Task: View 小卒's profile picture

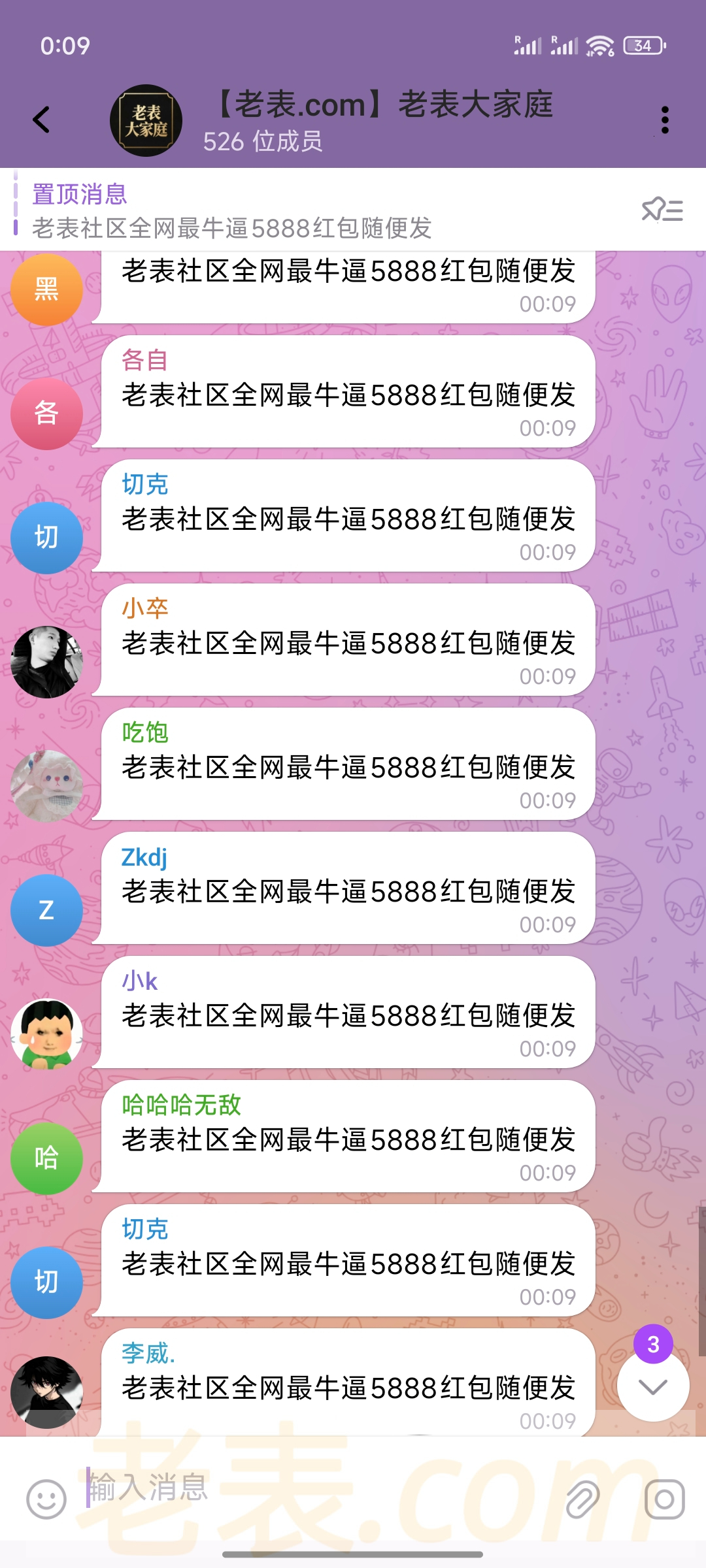Action: pos(46,662)
